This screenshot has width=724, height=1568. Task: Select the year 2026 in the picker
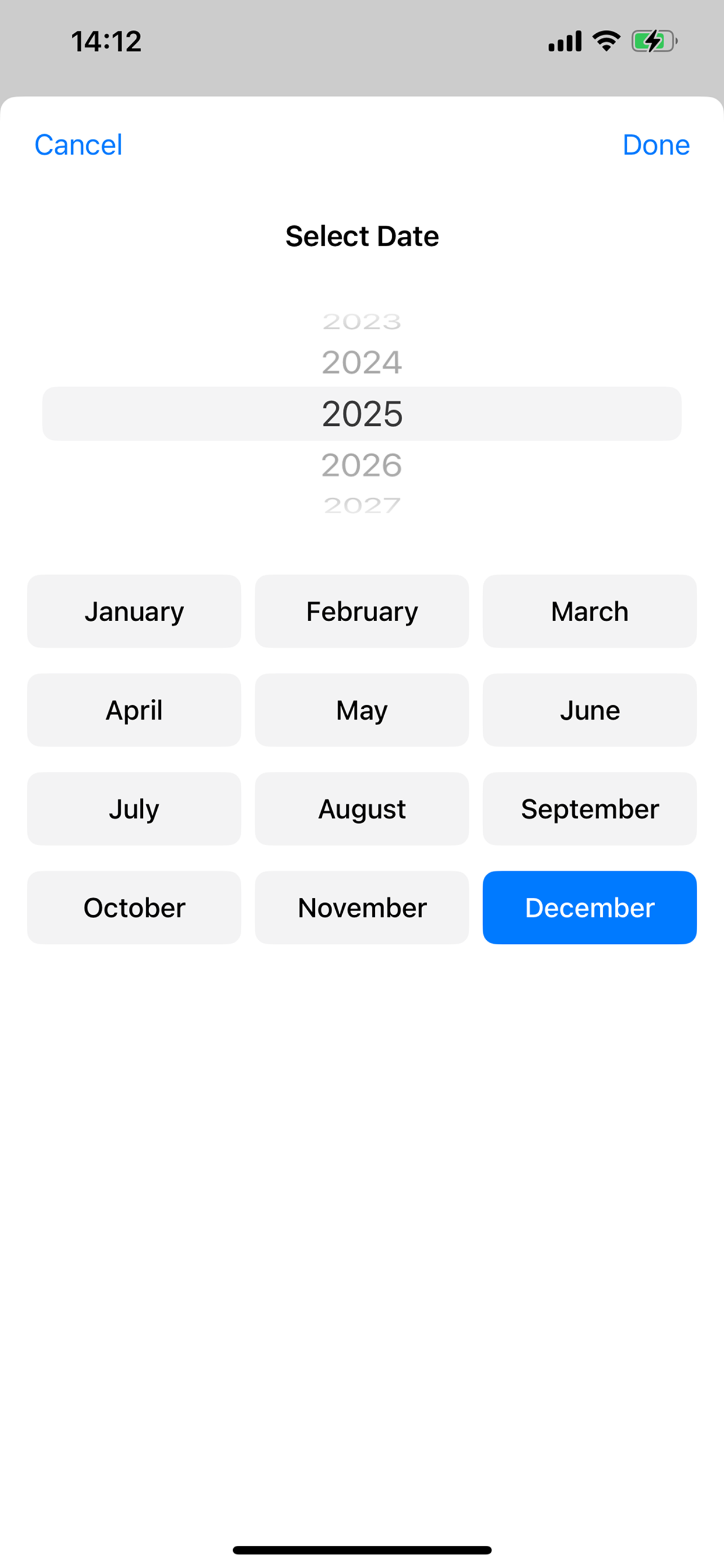coord(361,465)
